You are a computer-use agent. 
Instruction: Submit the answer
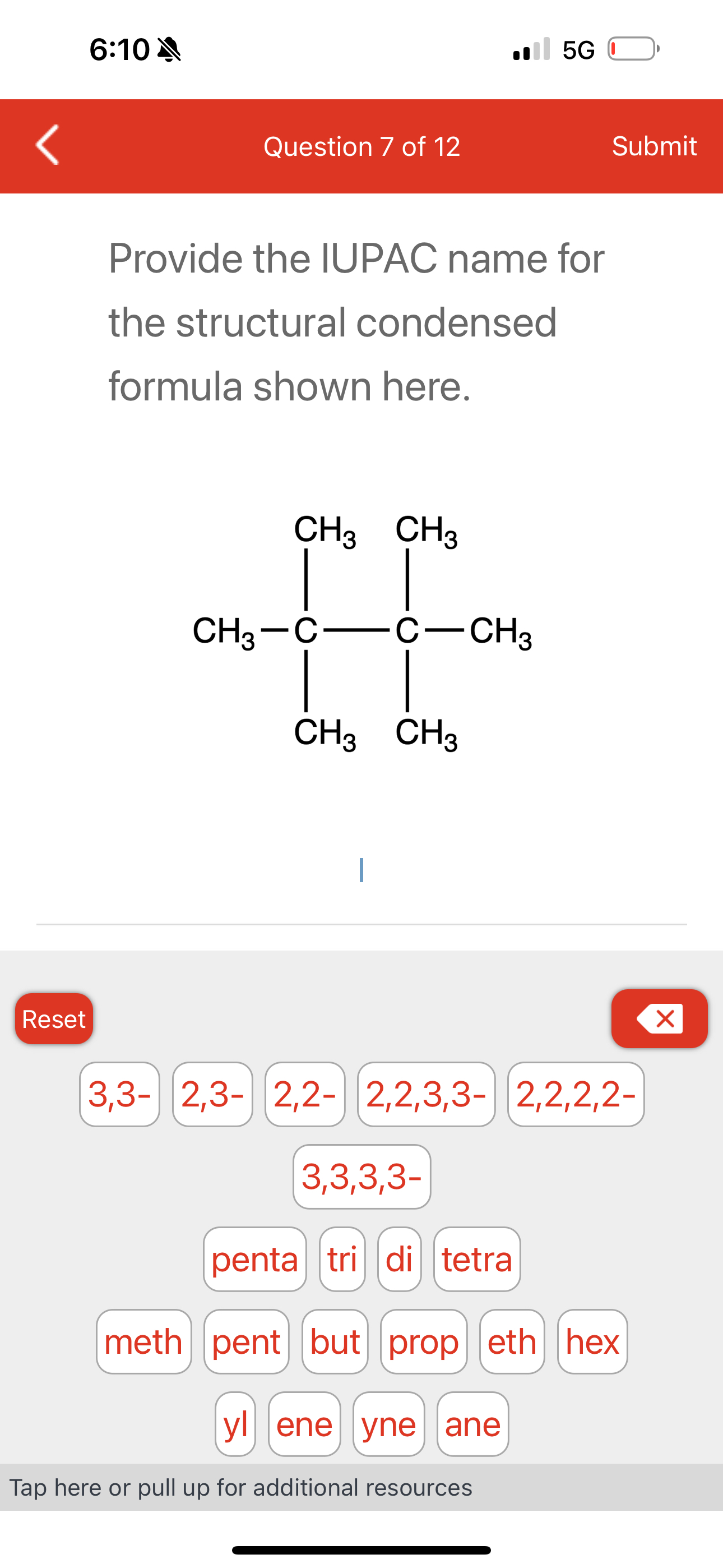[654, 146]
